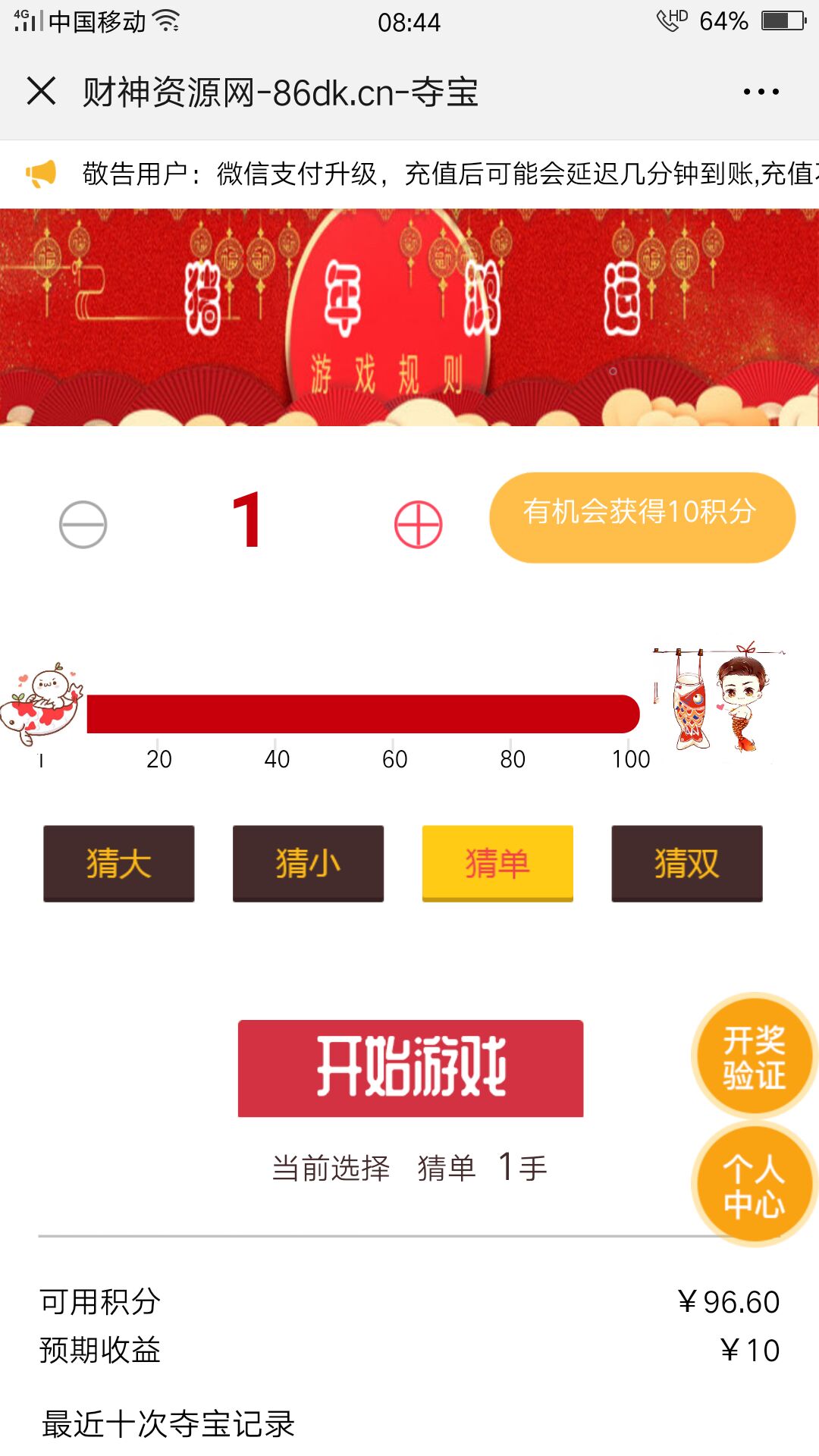Tap 开始游戏 to start the game
This screenshot has width=819, height=1456.
pos(410,1068)
